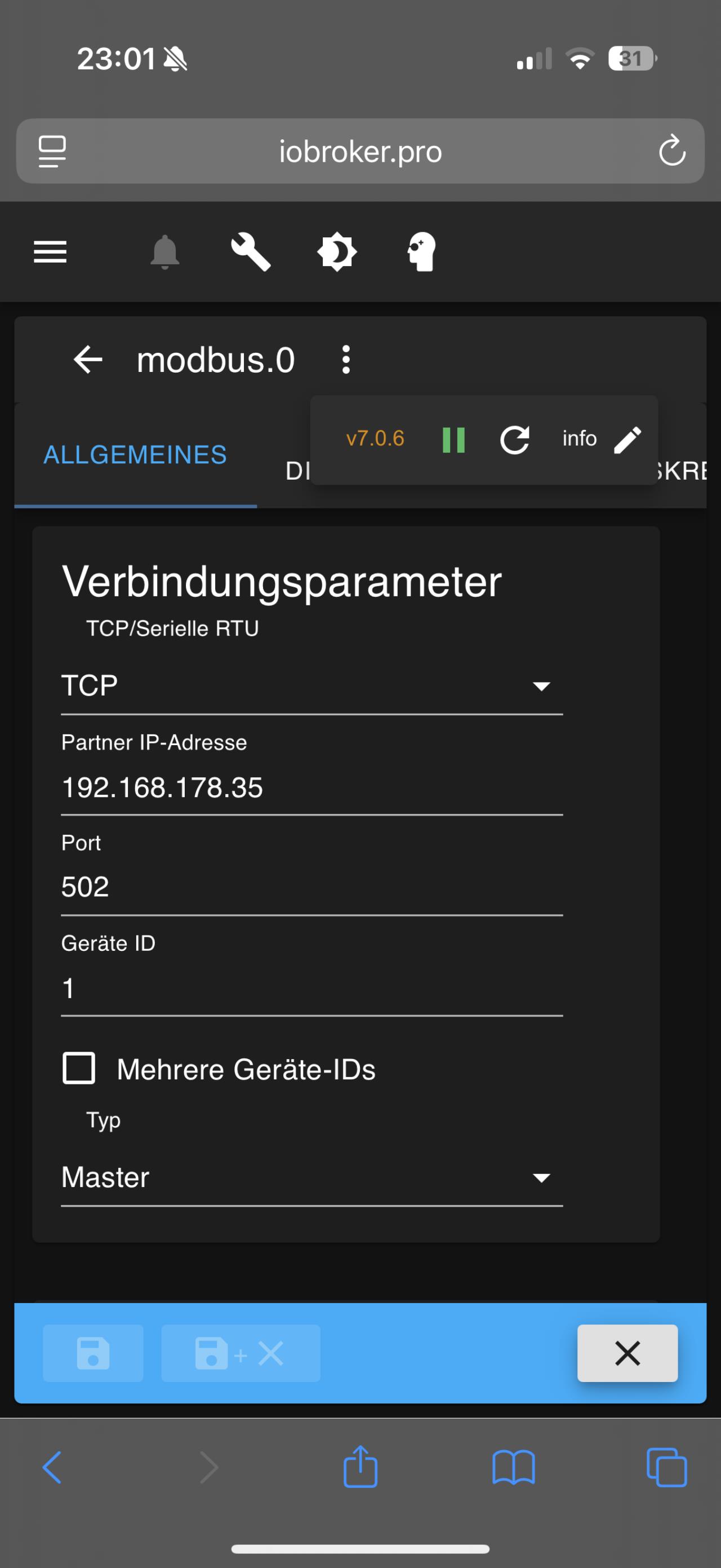This screenshot has height=1568, width=721.
Task: Switch to the Allgemeines tab
Action: [135, 455]
